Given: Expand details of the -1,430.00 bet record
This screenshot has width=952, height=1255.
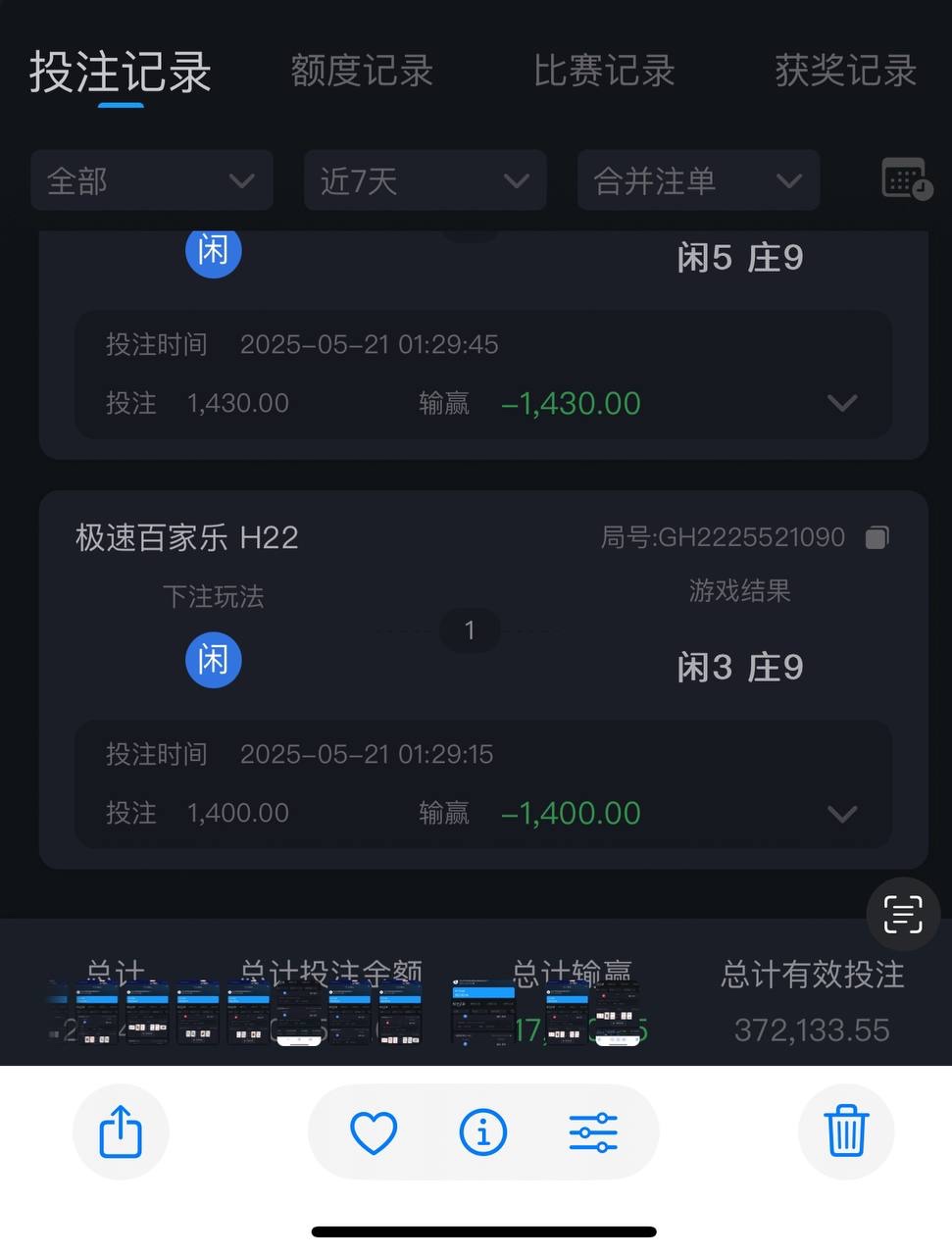Looking at the screenshot, I should point(841,403).
